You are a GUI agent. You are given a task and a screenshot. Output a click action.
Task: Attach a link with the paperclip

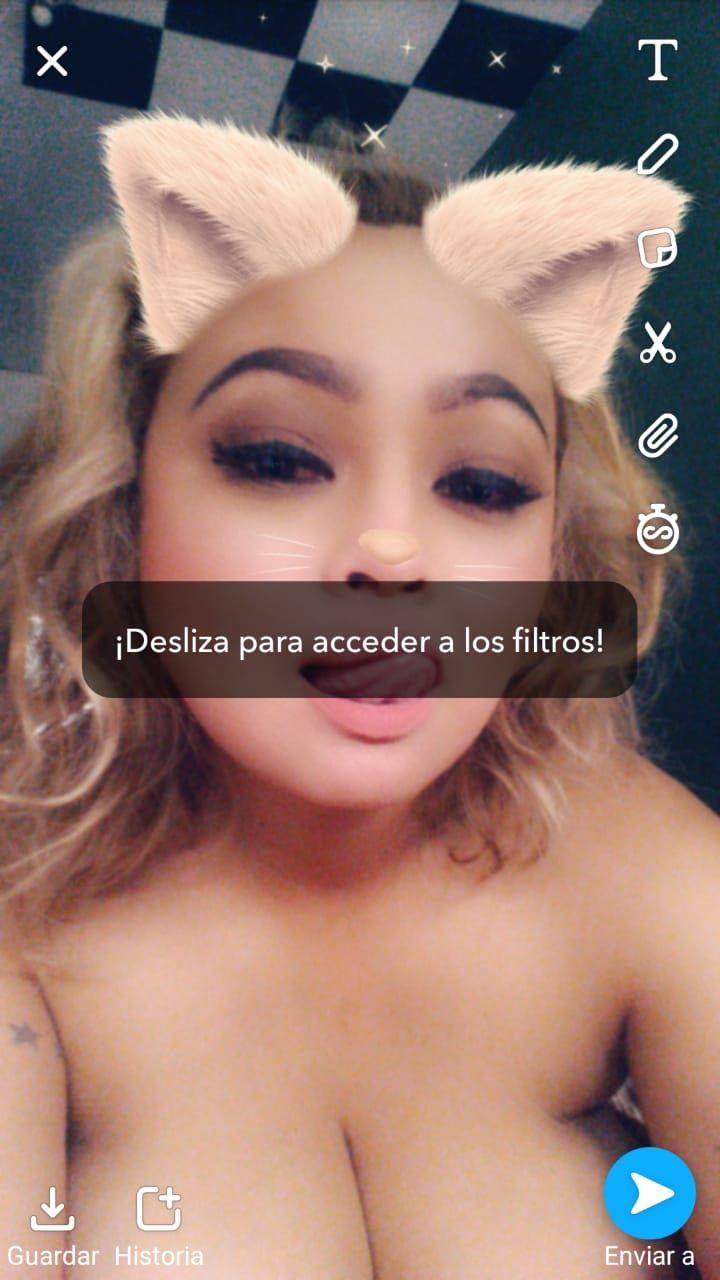coord(660,437)
